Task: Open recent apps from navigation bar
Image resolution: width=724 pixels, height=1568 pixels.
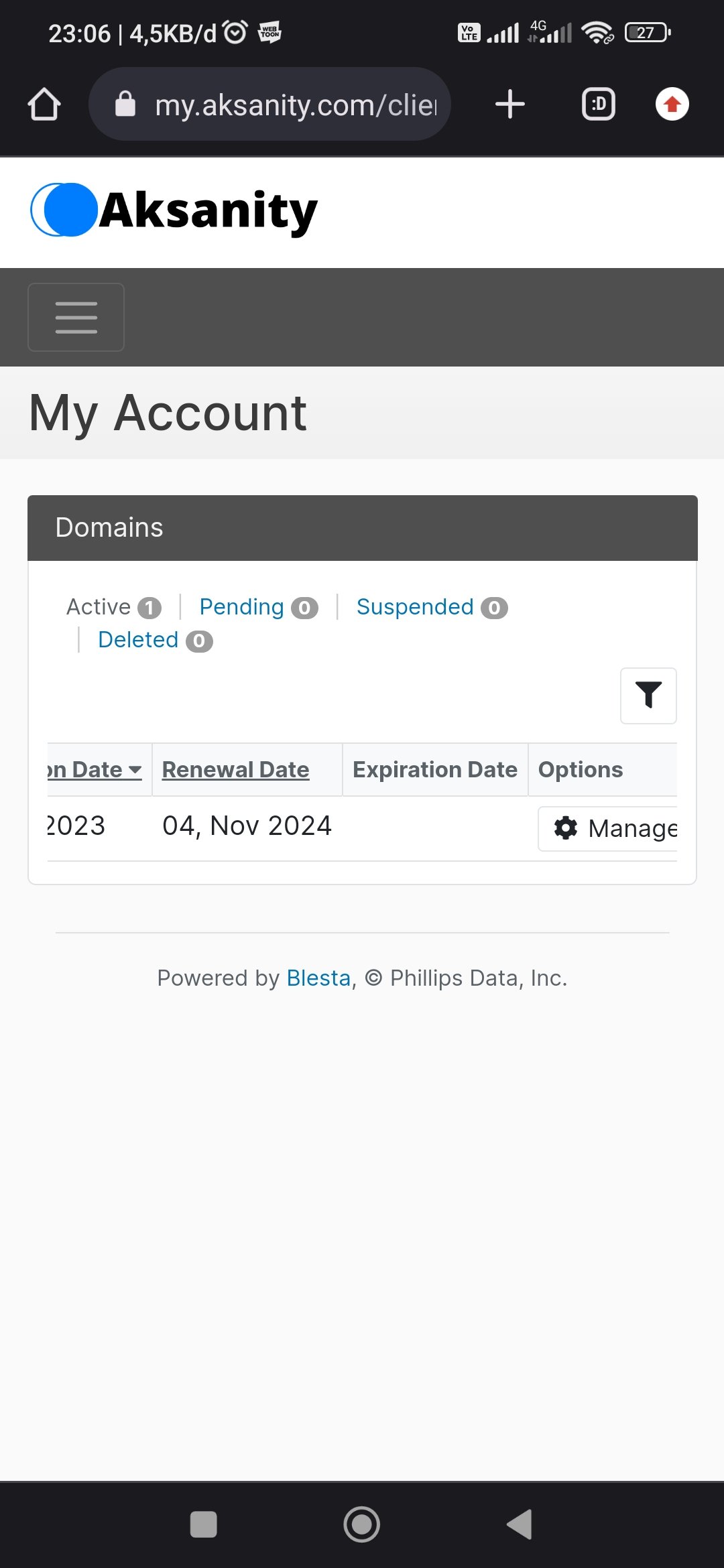Action: click(x=204, y=1524)
